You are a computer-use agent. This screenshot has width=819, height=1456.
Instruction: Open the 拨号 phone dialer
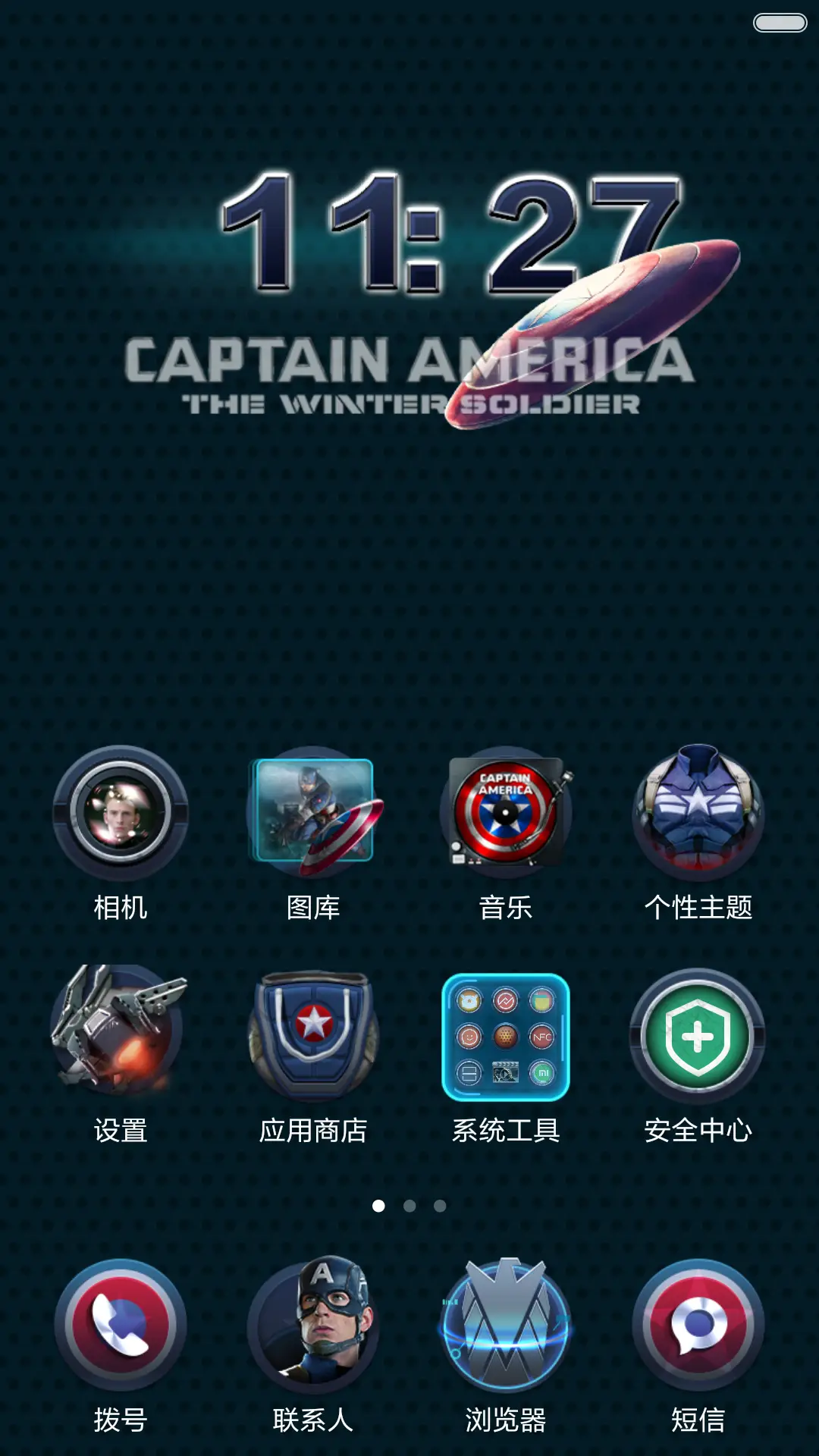pos(121,1325)
